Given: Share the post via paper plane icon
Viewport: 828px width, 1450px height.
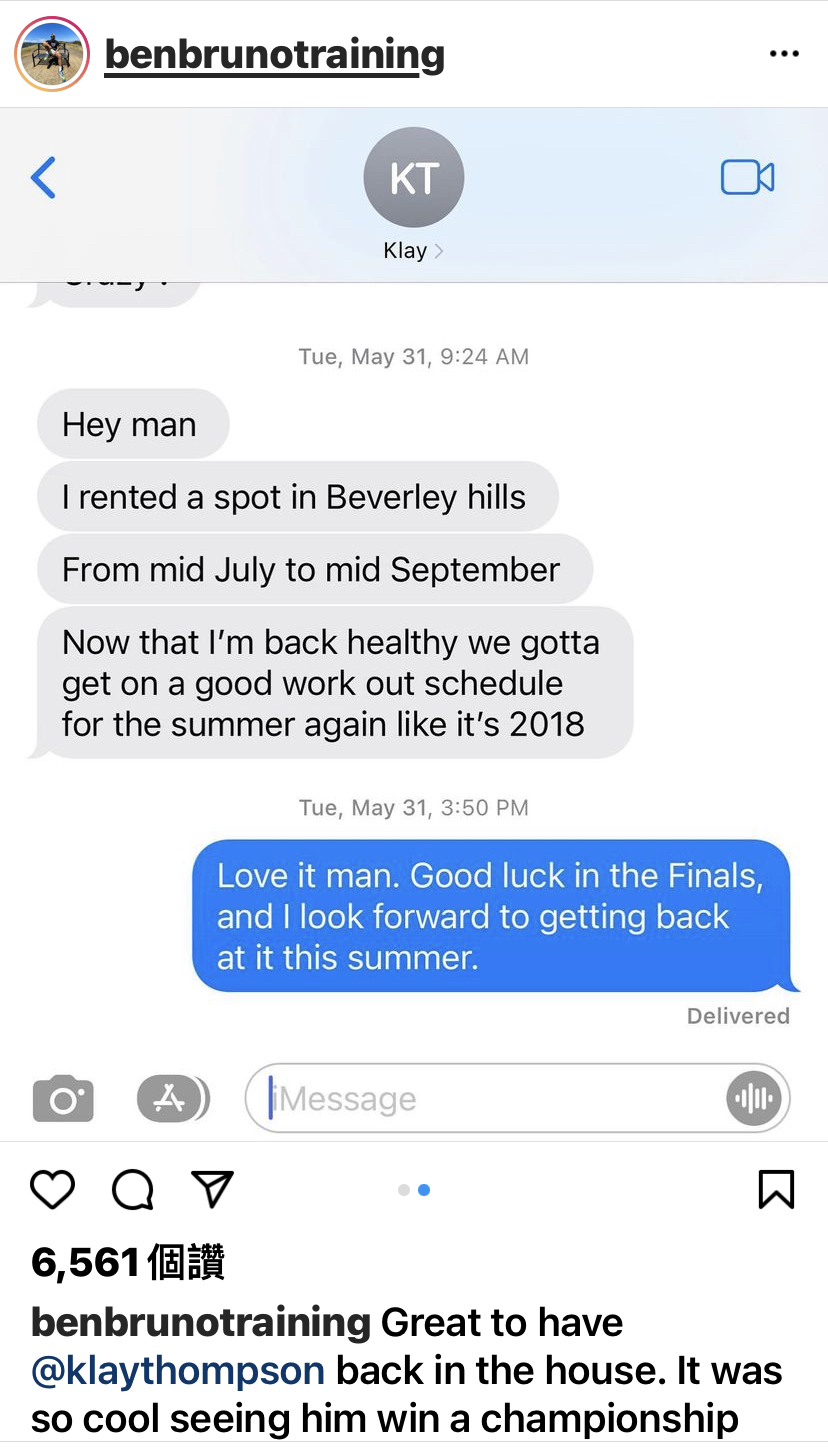Looking at the screenshot, I should click(x=211, y=1190).
